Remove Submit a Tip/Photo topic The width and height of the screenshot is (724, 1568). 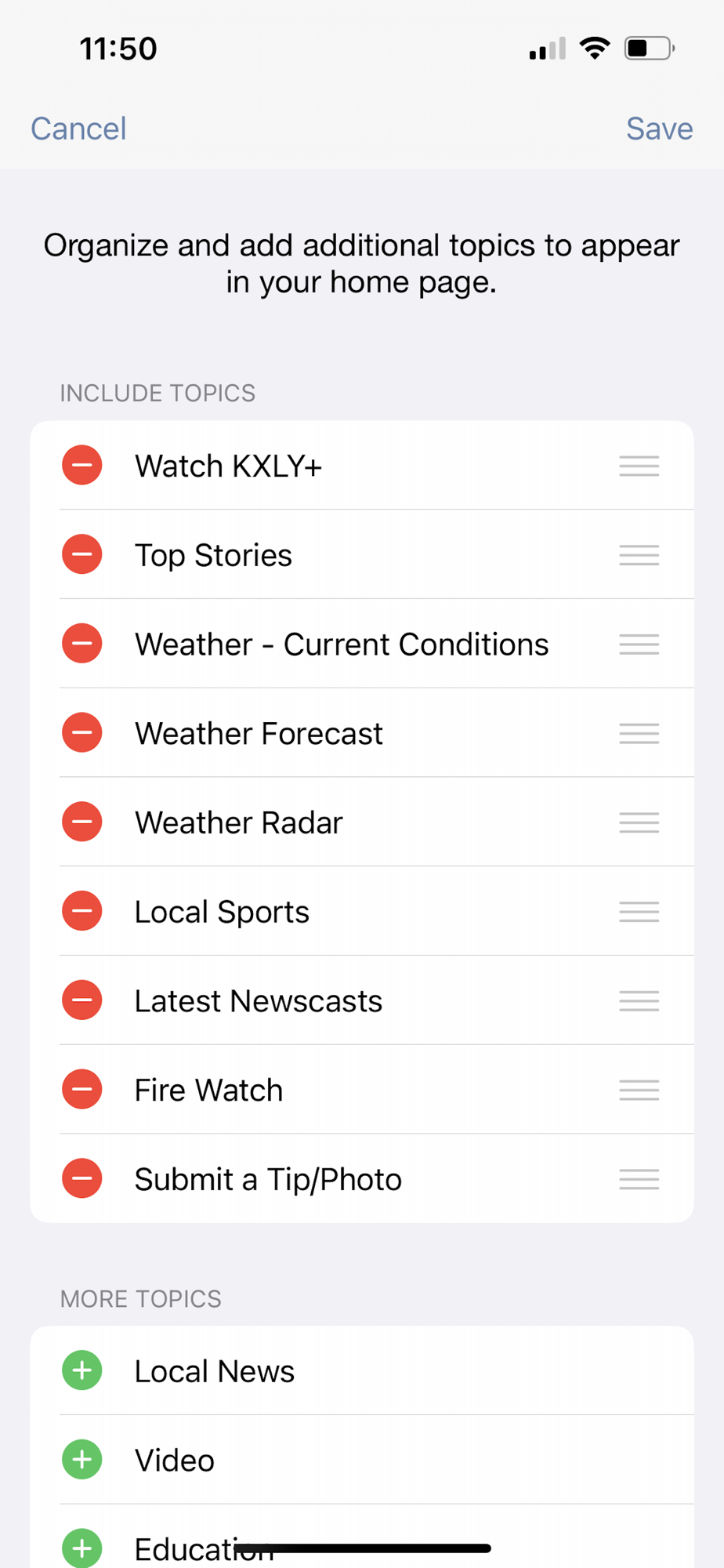tap(82, 1178)
